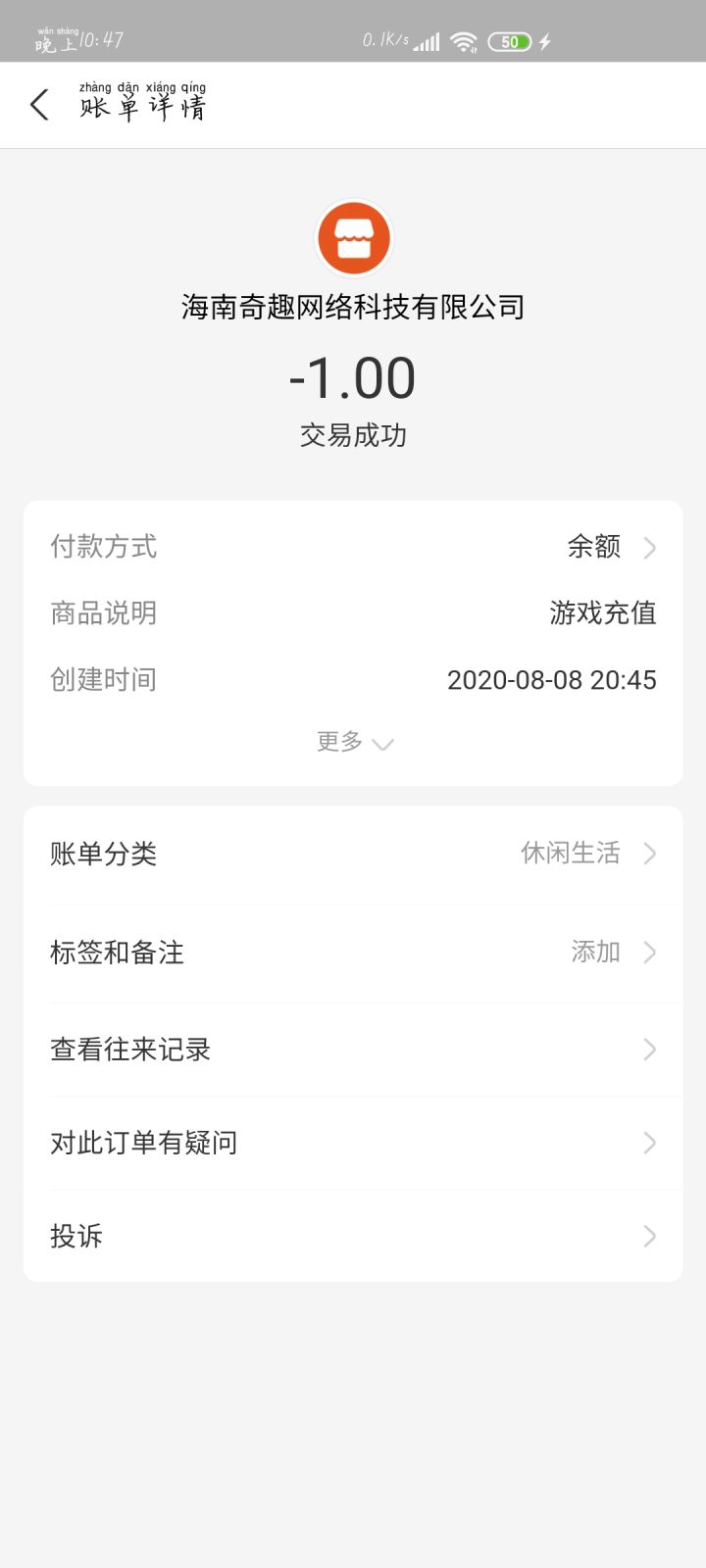The width and height of the screenshot is (706, 1568).
Task: Open 查看往来记录
Action: 353,1050
